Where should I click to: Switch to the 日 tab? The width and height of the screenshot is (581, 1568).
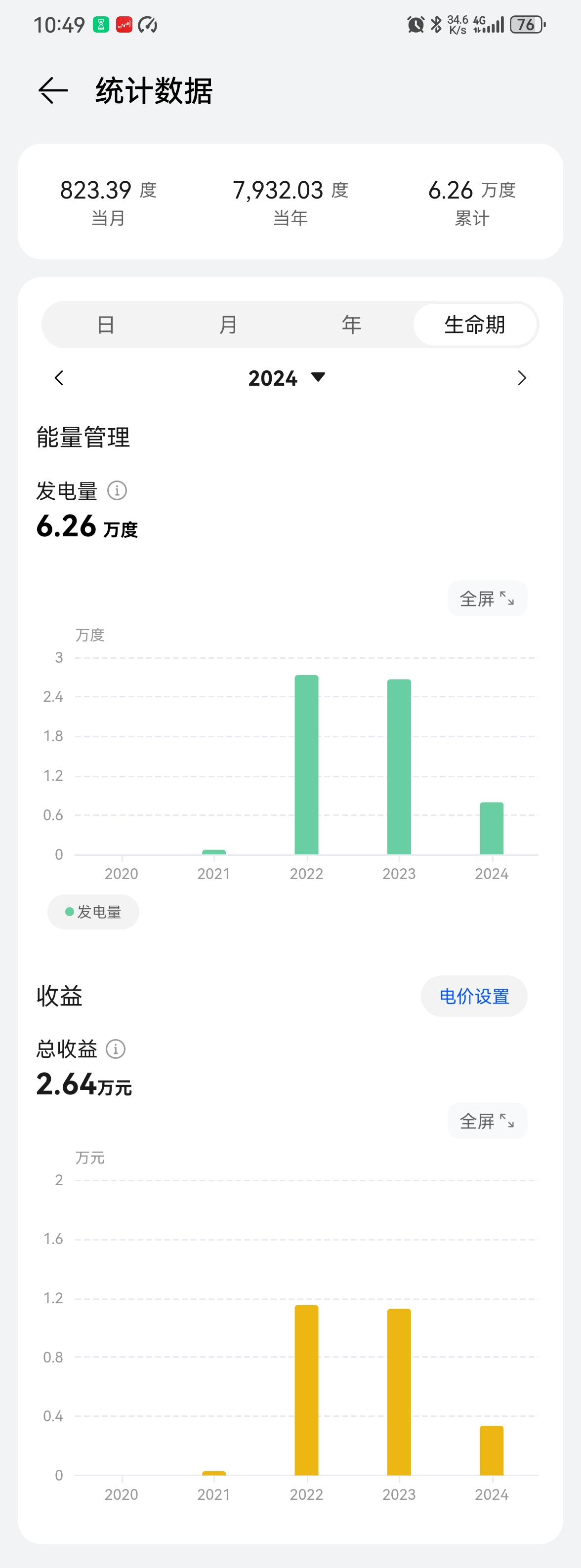tap(106, 324)
